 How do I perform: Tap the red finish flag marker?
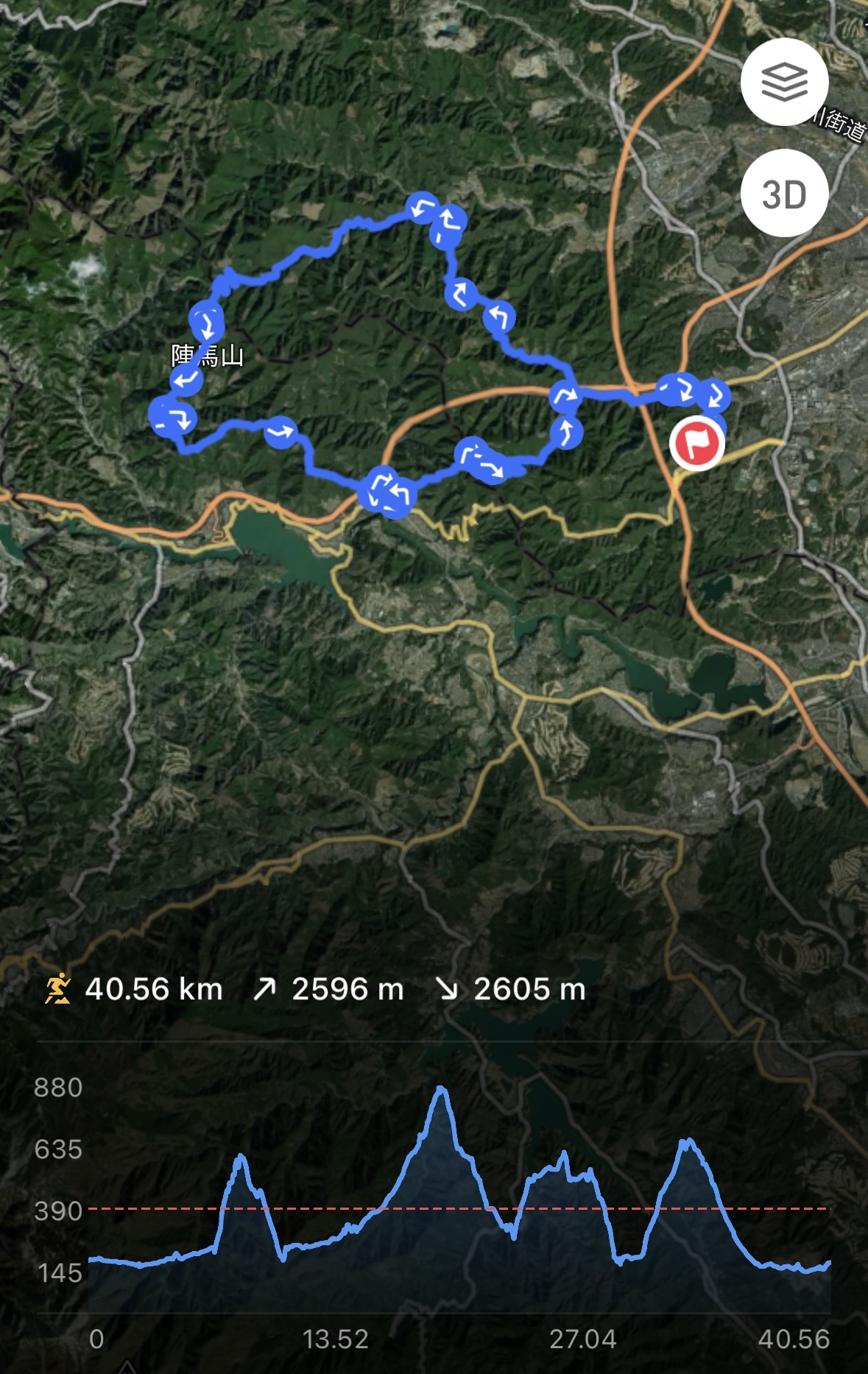click(696, 443)
